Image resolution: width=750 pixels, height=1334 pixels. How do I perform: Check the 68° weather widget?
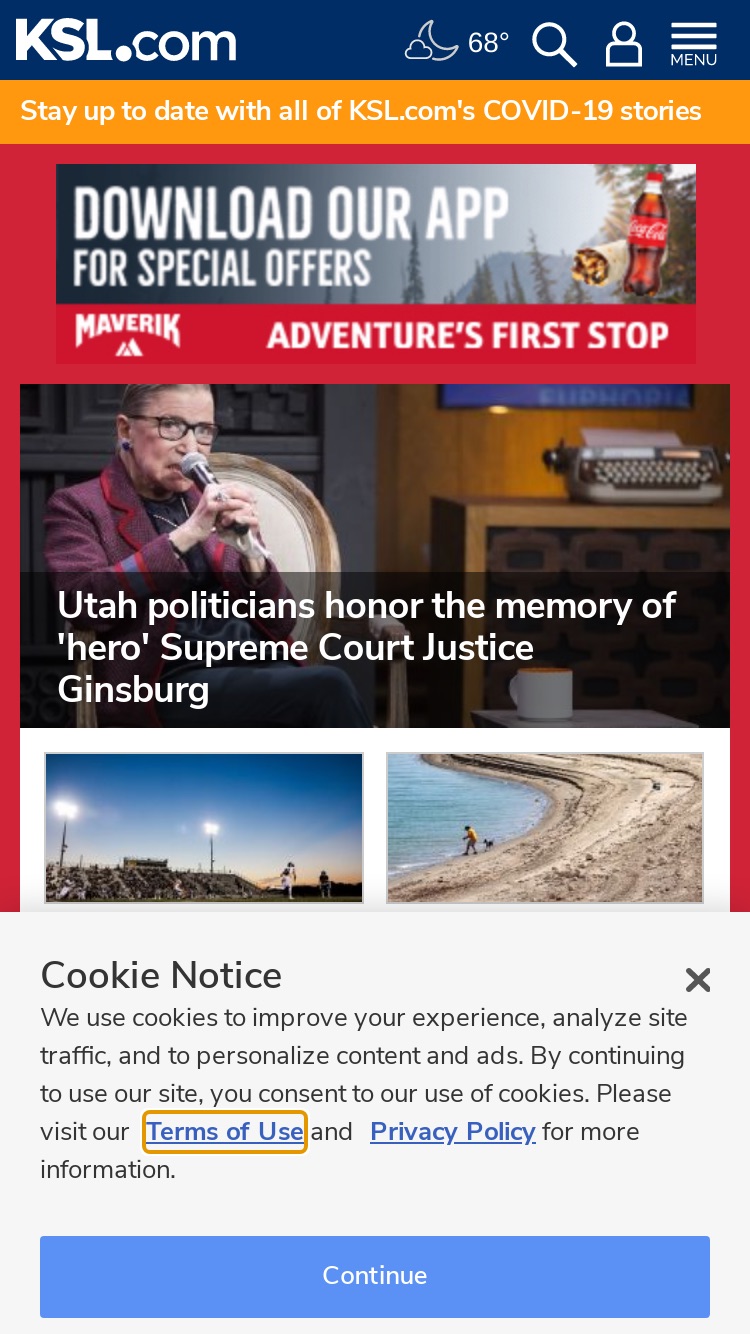(x=457, y=43)
